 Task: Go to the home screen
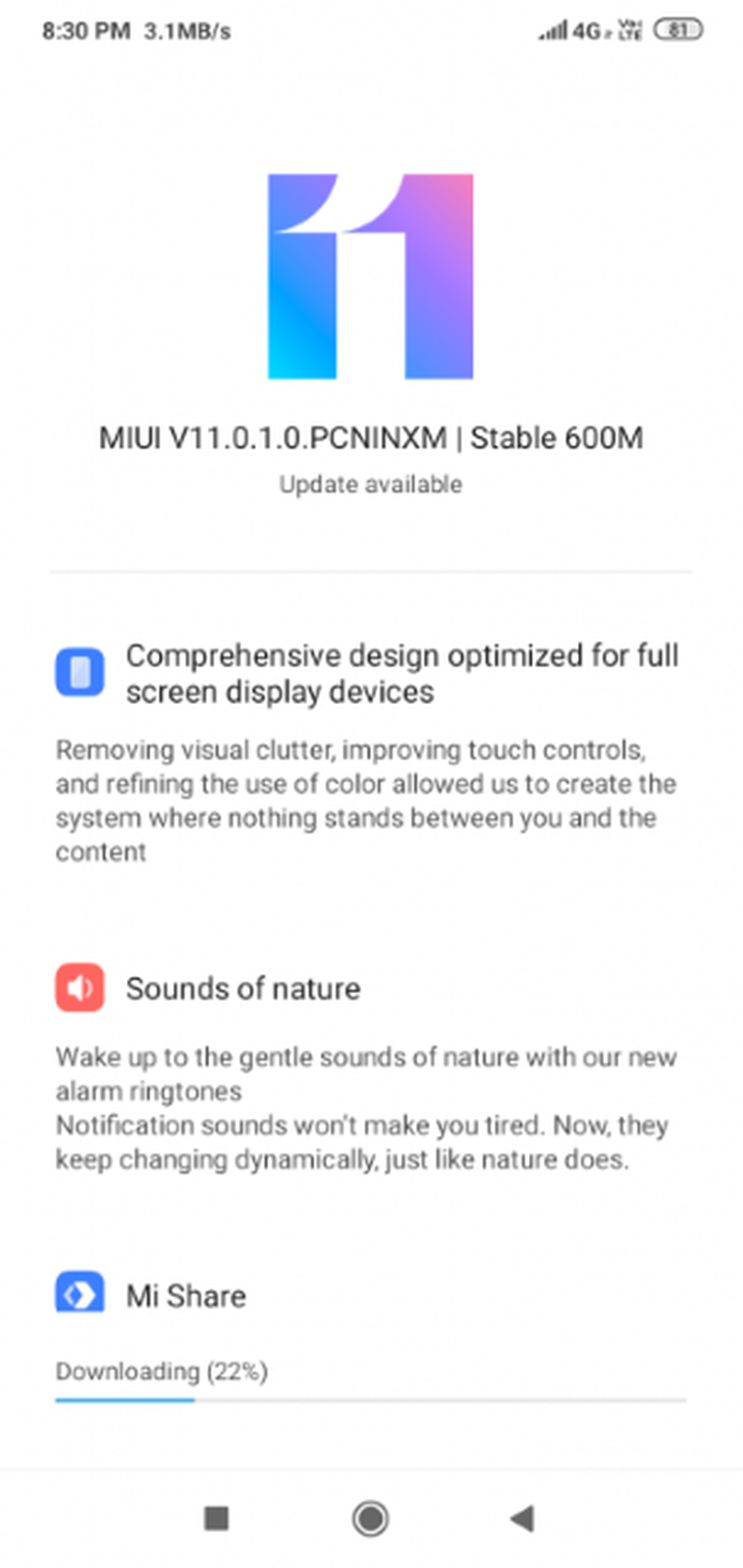pyautogui.click(x=371, y=1518)
